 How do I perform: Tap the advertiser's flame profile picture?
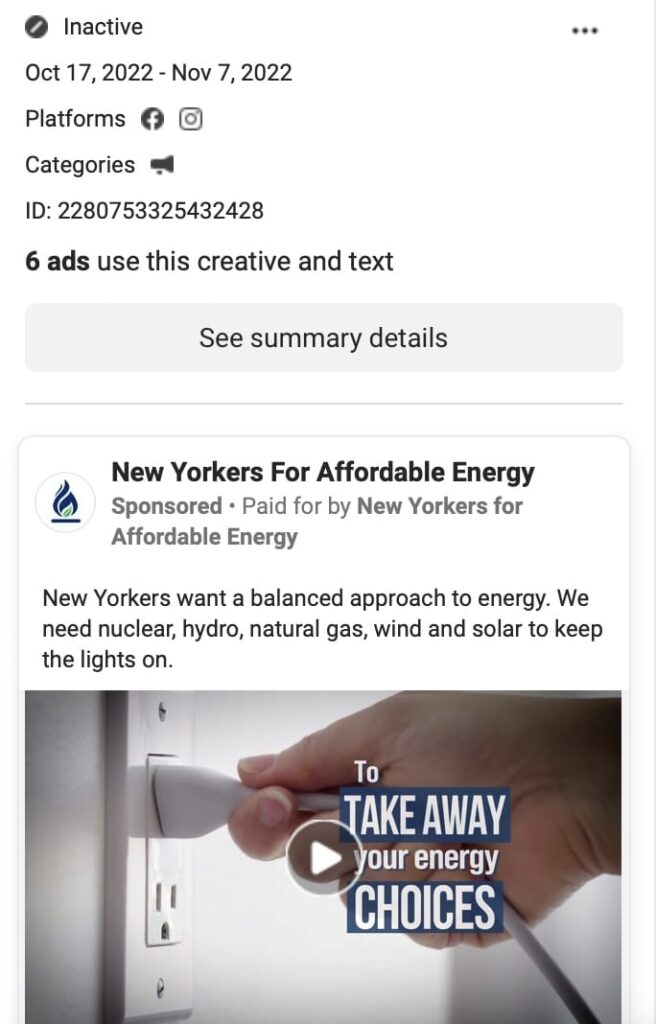[x=65, y=502]
